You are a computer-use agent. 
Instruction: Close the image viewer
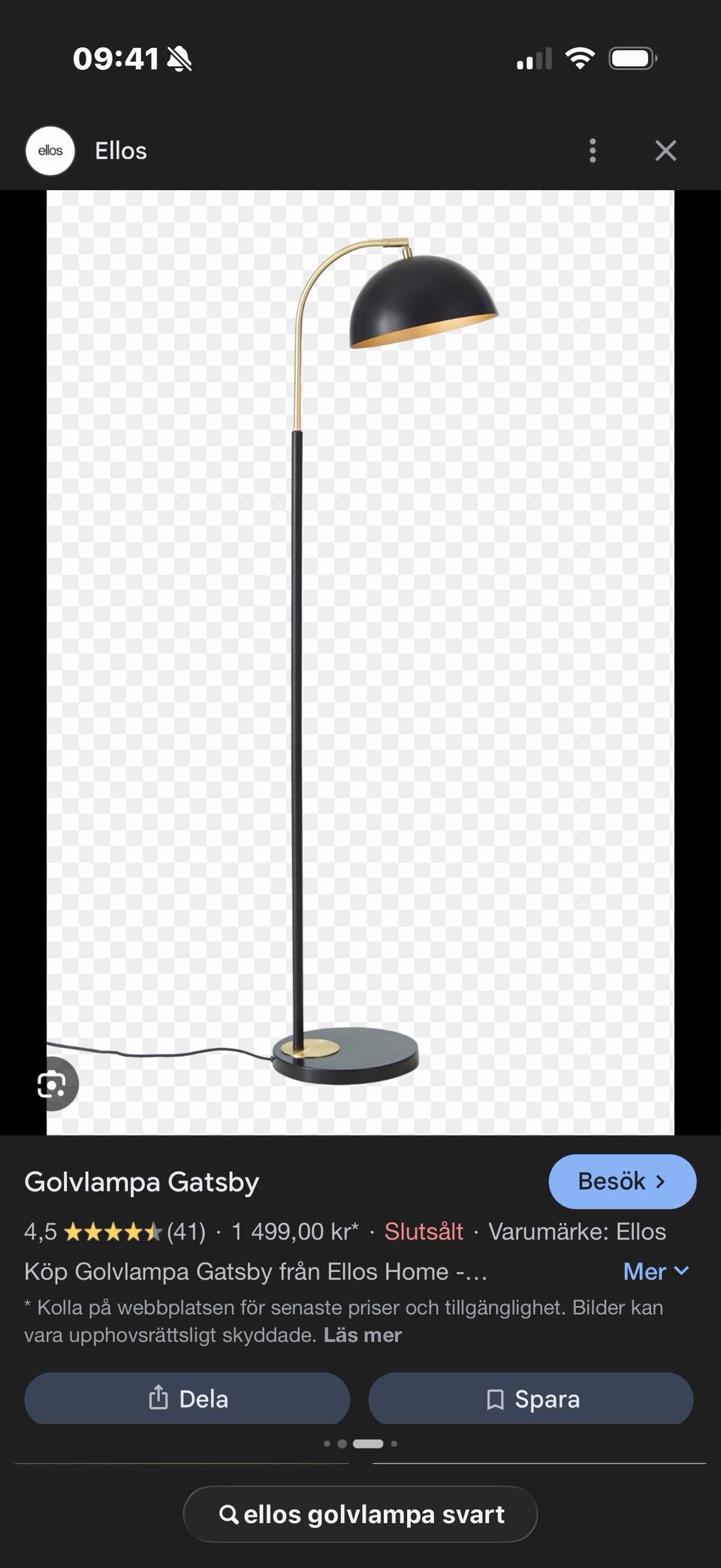(x=665, y=151)
